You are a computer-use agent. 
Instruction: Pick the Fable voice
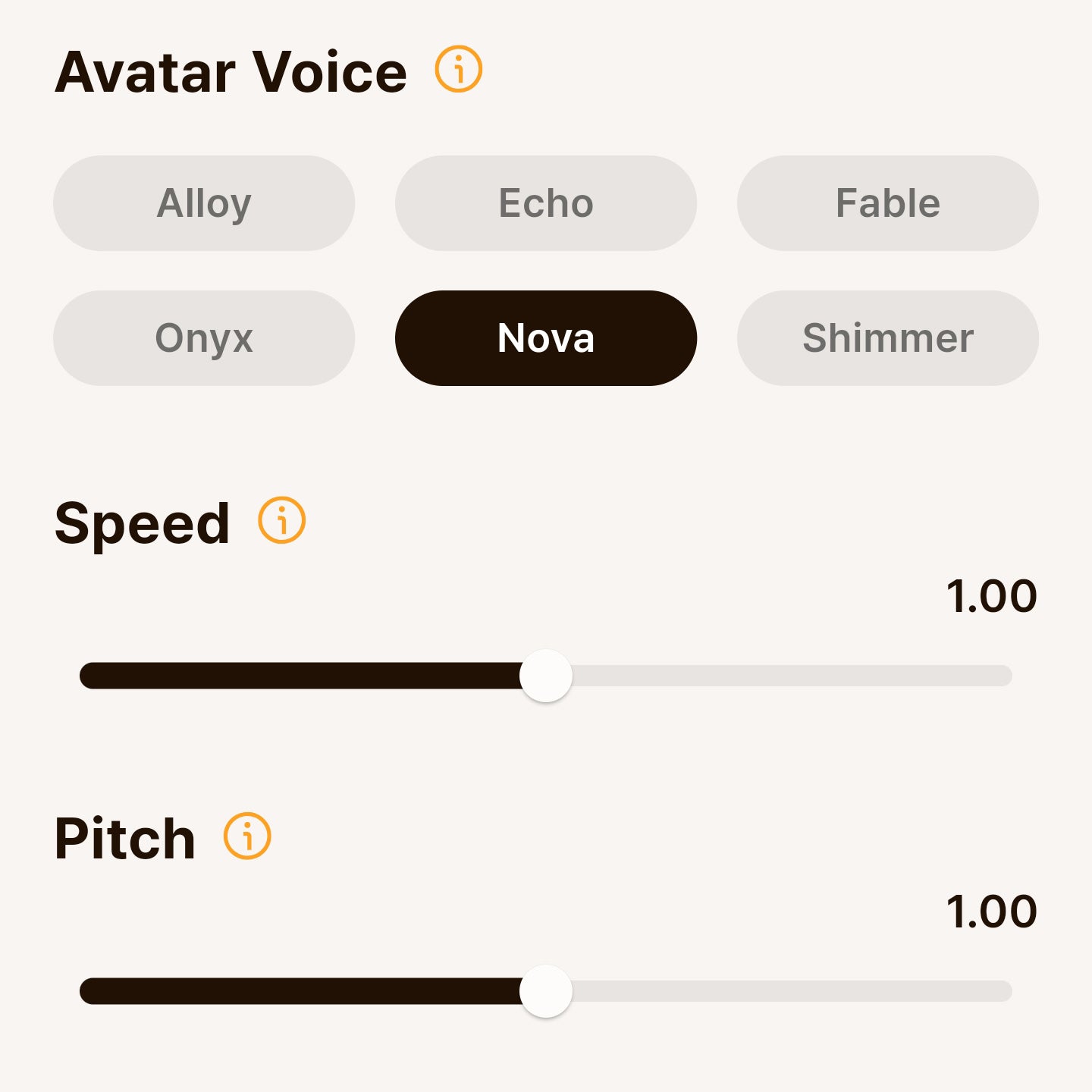pyautogui.click(x=887, y=203)
